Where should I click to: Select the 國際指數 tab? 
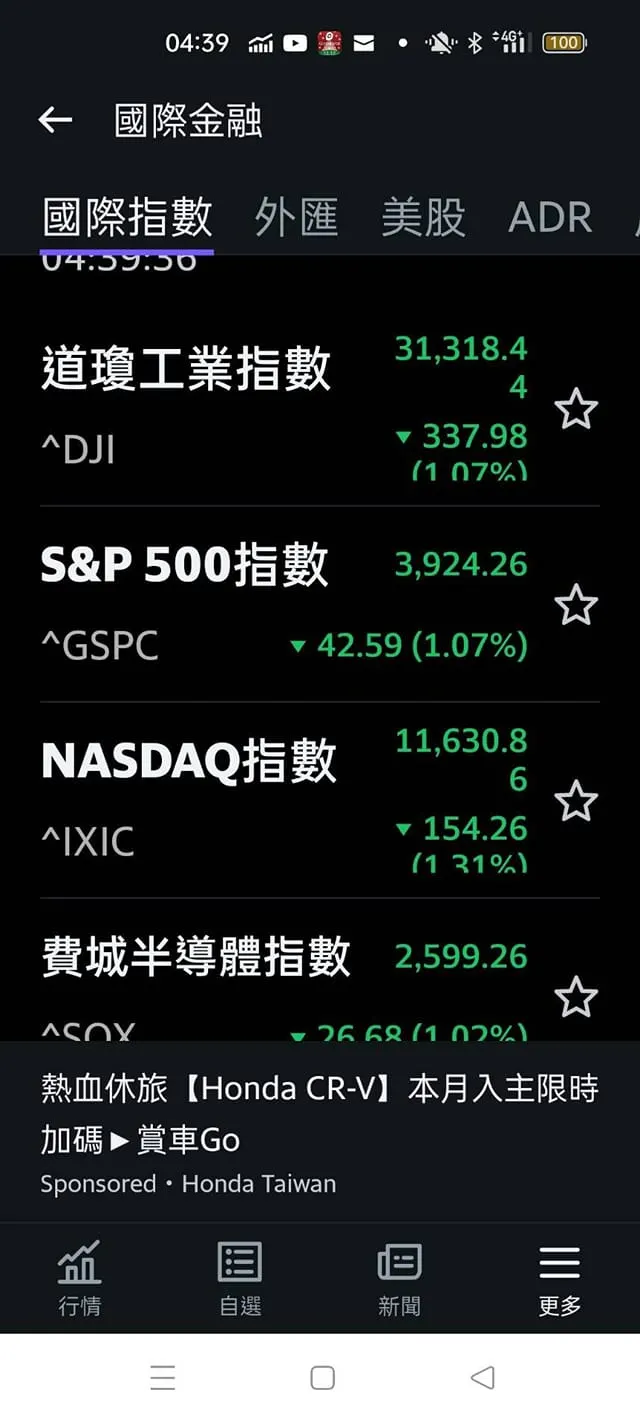127,217
